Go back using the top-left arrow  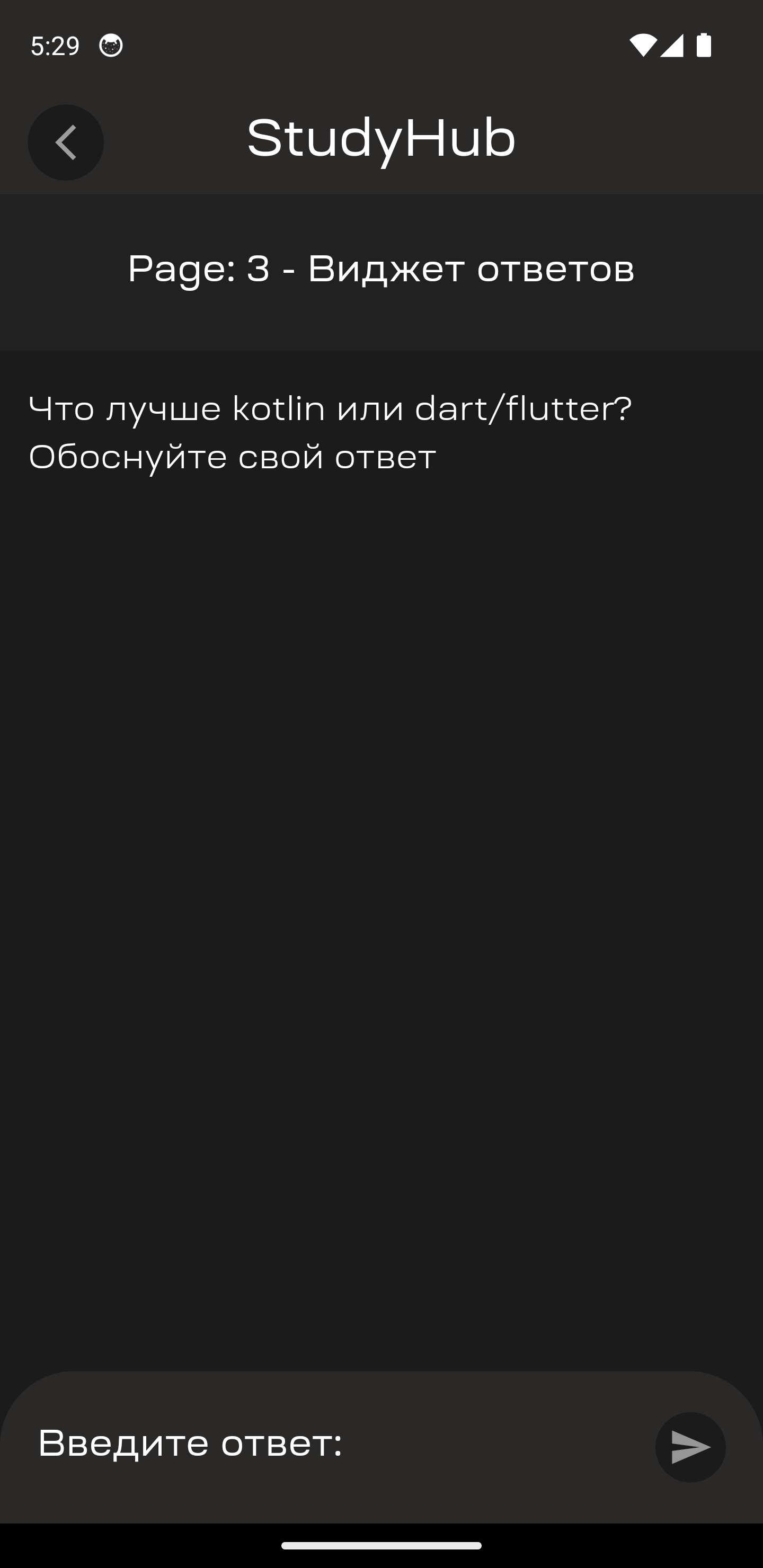pyautogui.click(x=66, y=142)
